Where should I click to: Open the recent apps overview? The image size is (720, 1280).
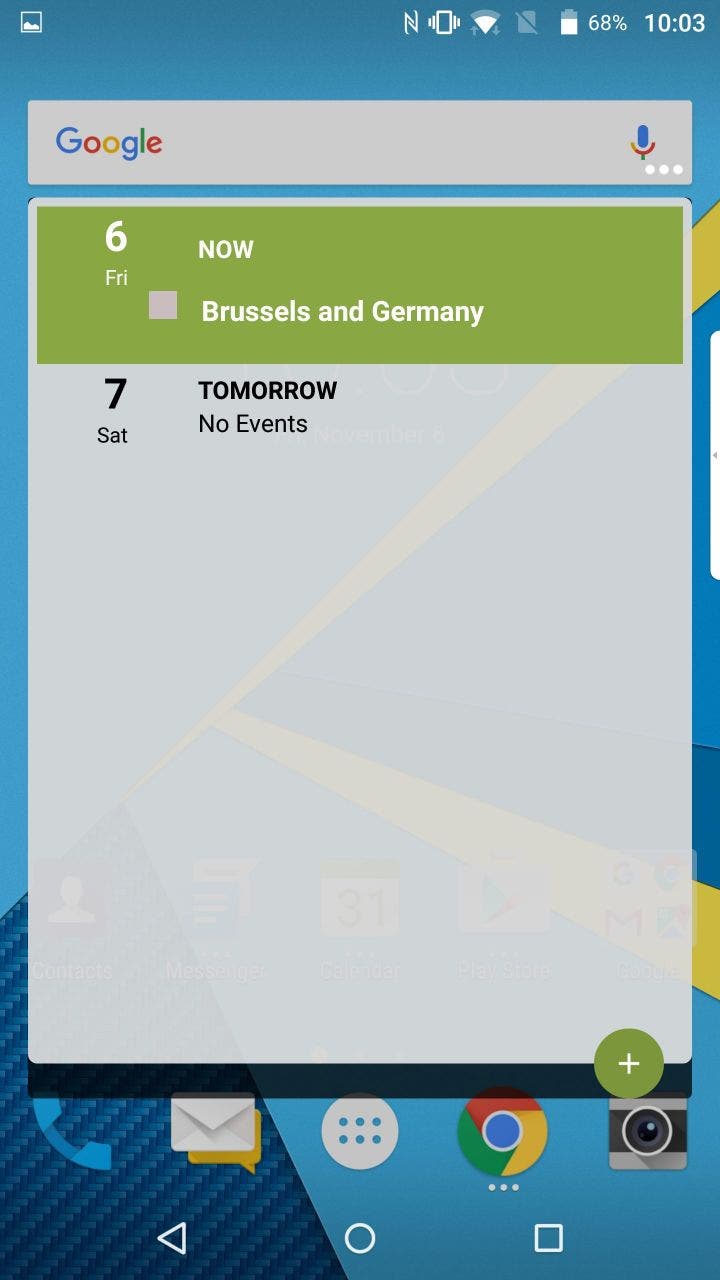(548, 1238)
